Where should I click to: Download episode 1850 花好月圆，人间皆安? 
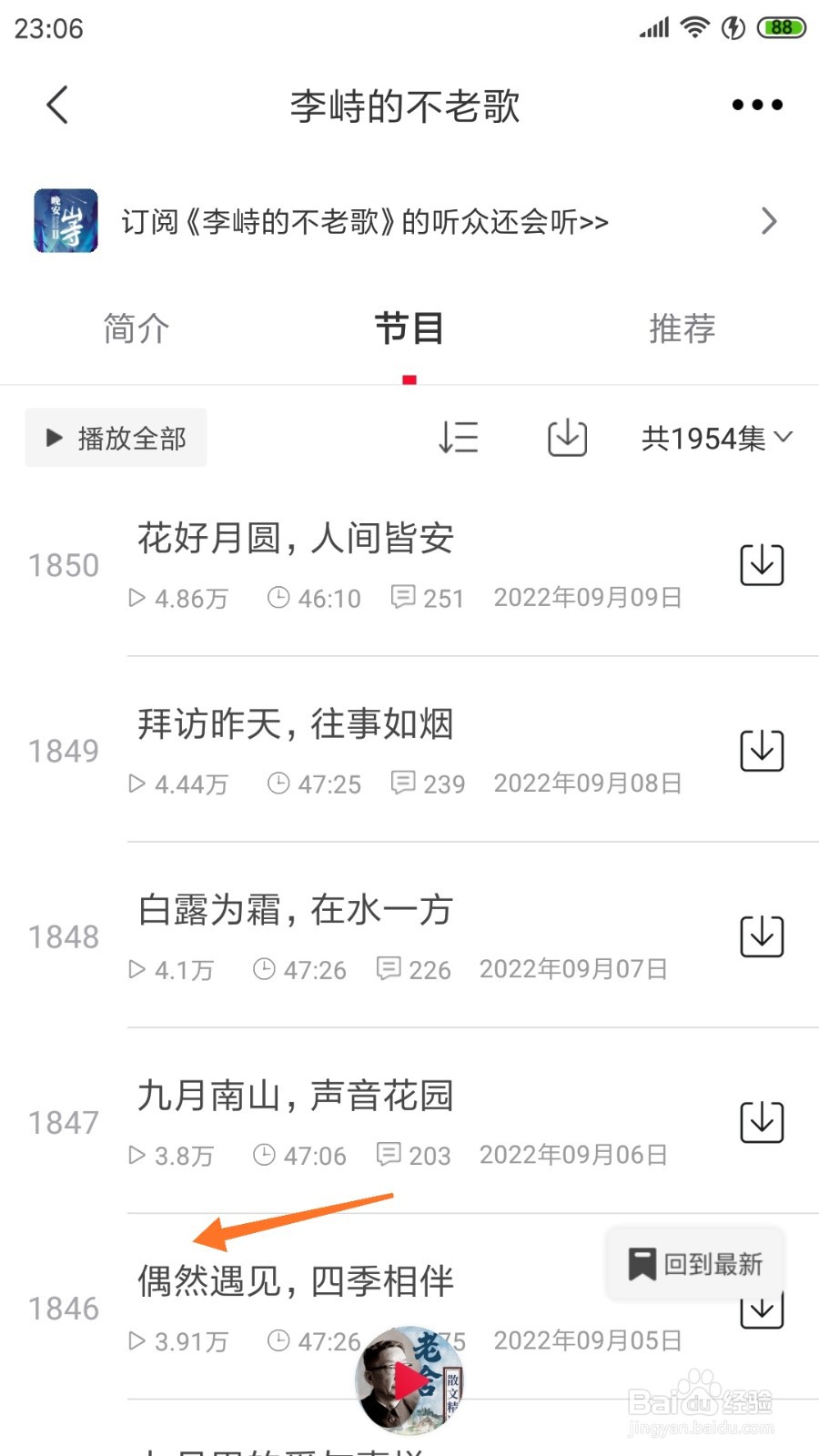coord(762,564)
